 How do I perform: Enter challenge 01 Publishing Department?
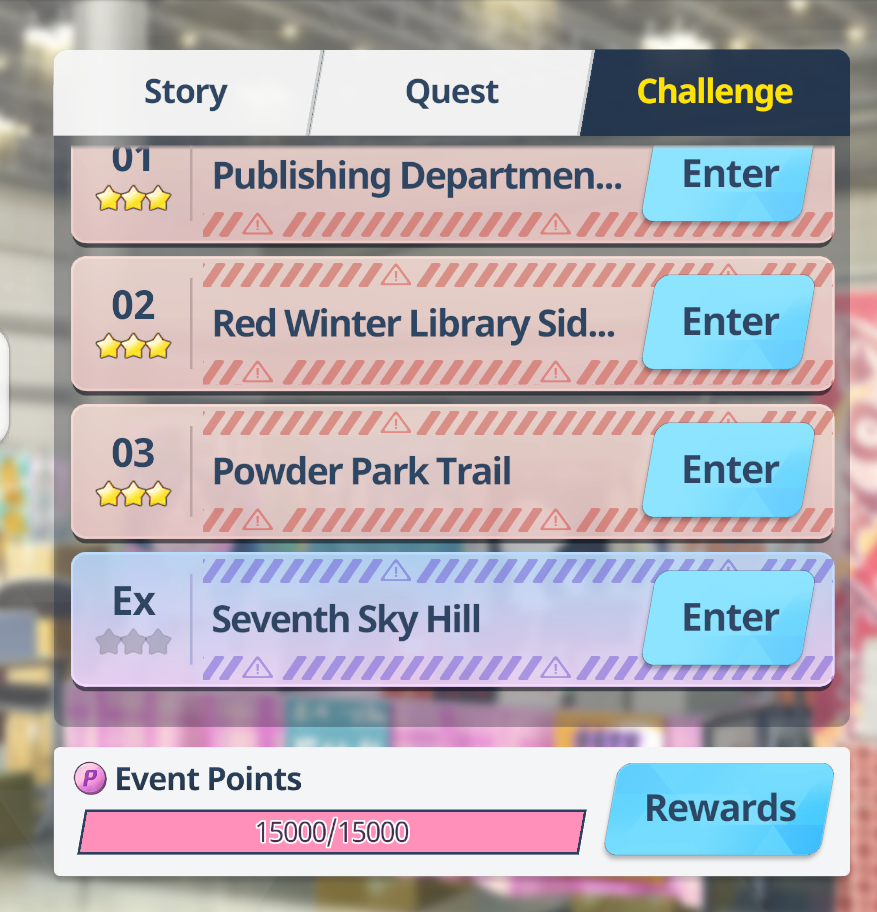(x=729, y=178)
